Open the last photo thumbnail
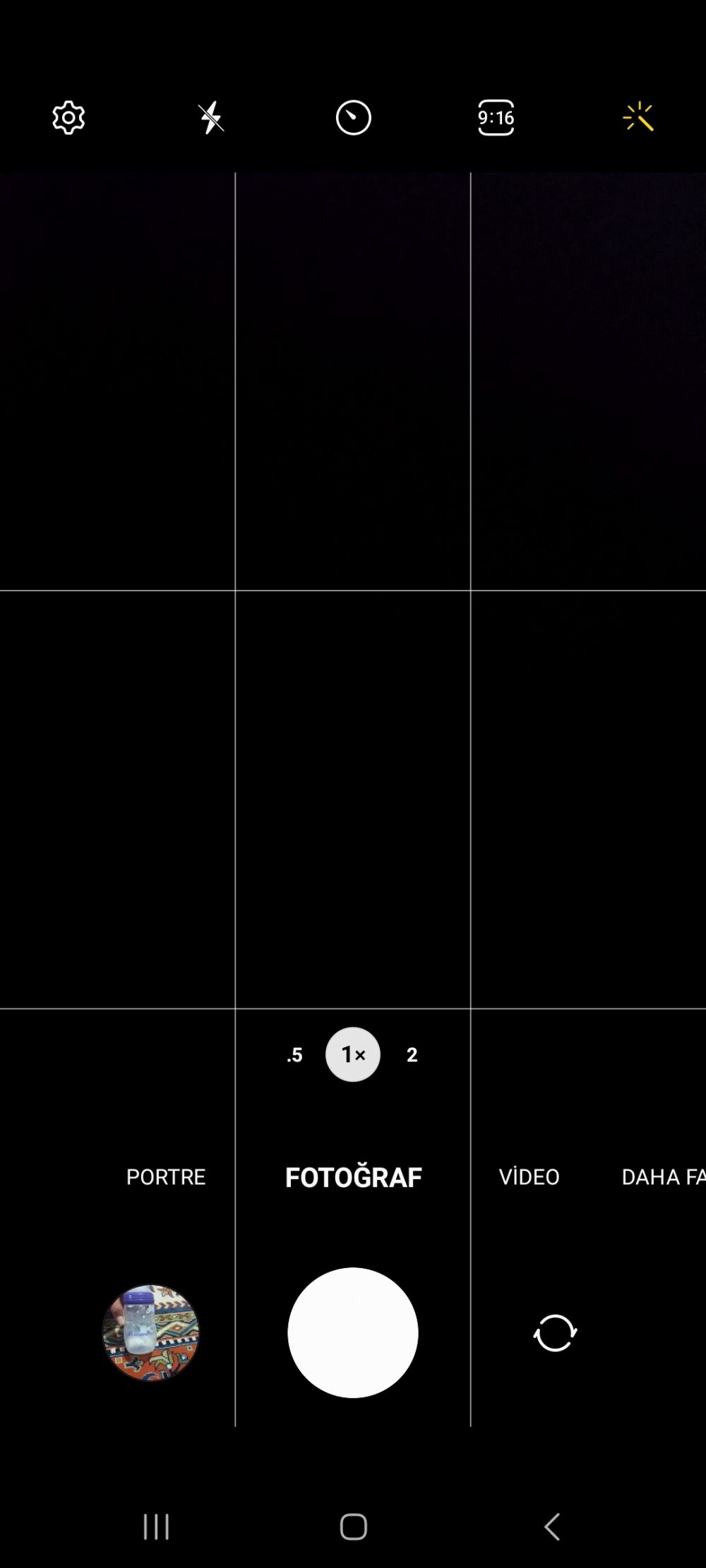 click(x=151, y=1332)
